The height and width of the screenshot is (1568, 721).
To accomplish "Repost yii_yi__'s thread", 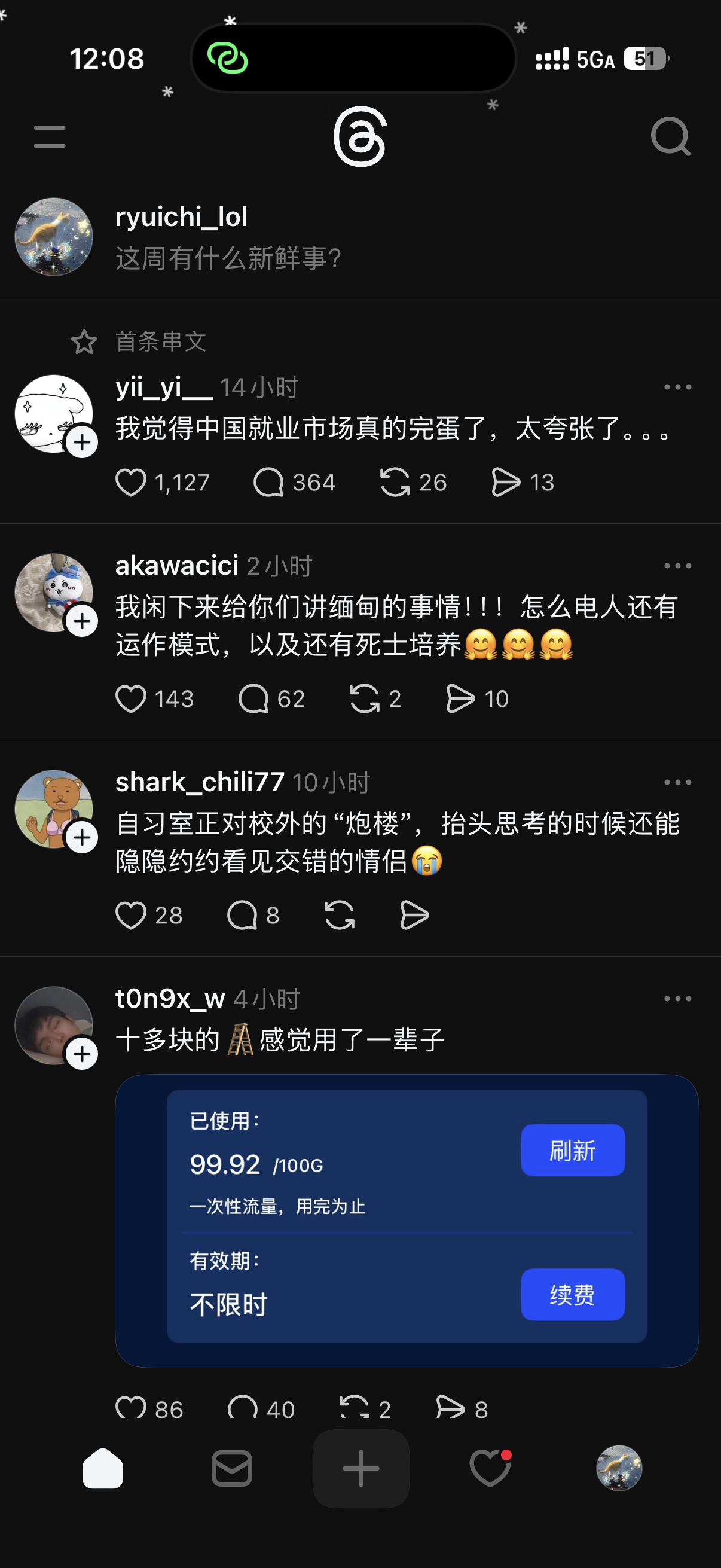I will pos(395,483).
